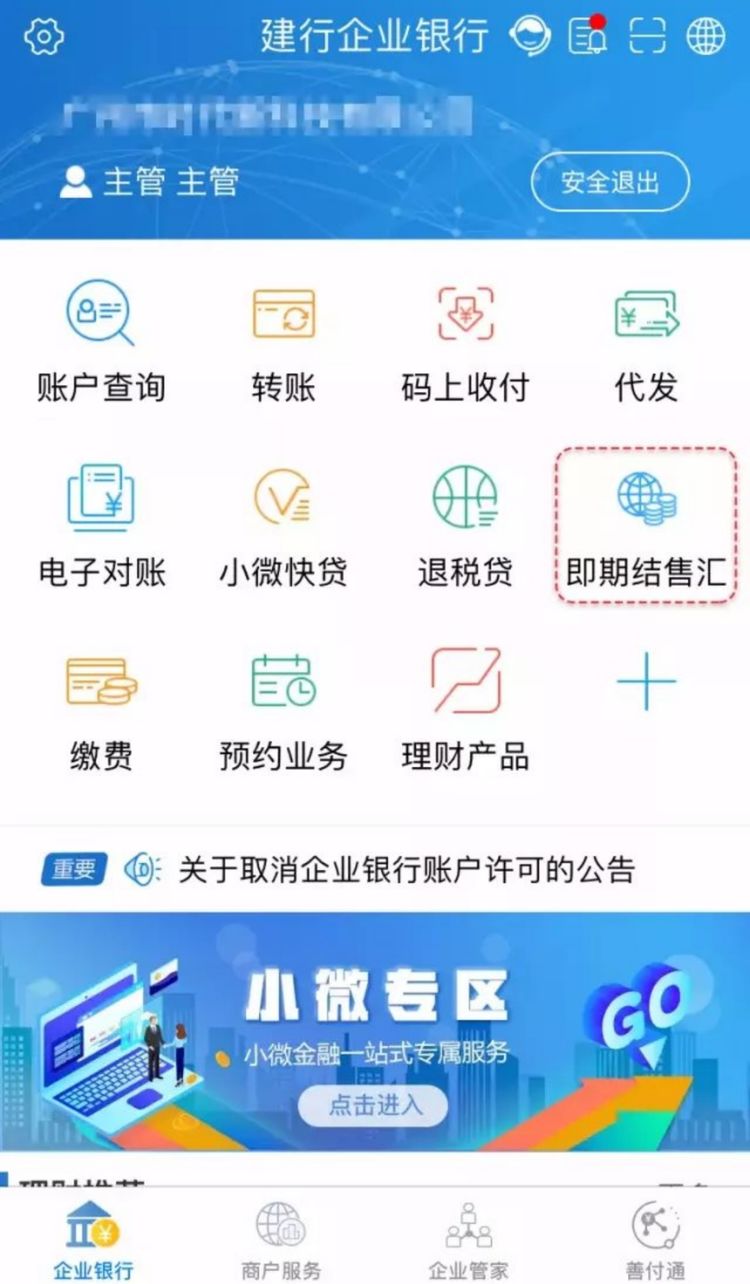Open 电子对账

100,525
